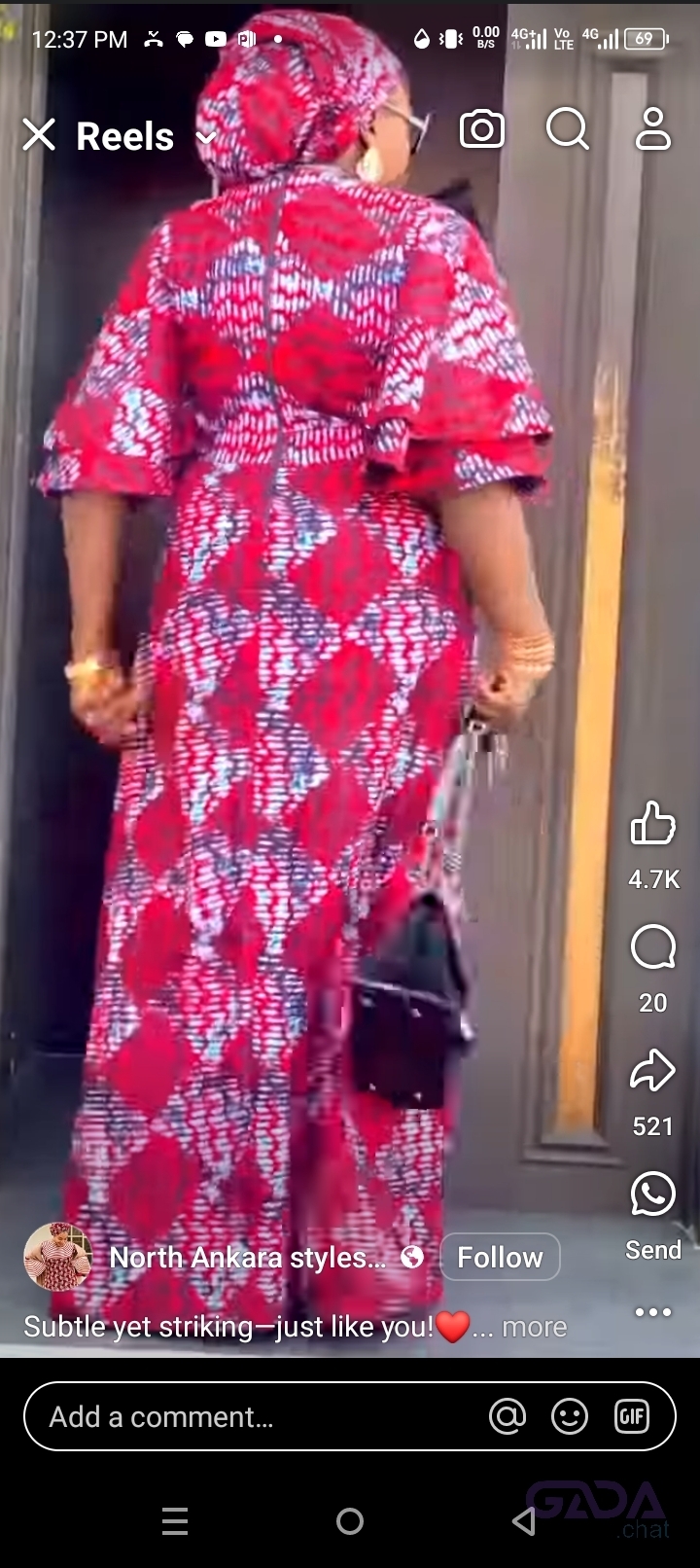This screenshot has height=1568, width=700.
Task: Mention someone with the @ icon
Action: click(507, 1416)
